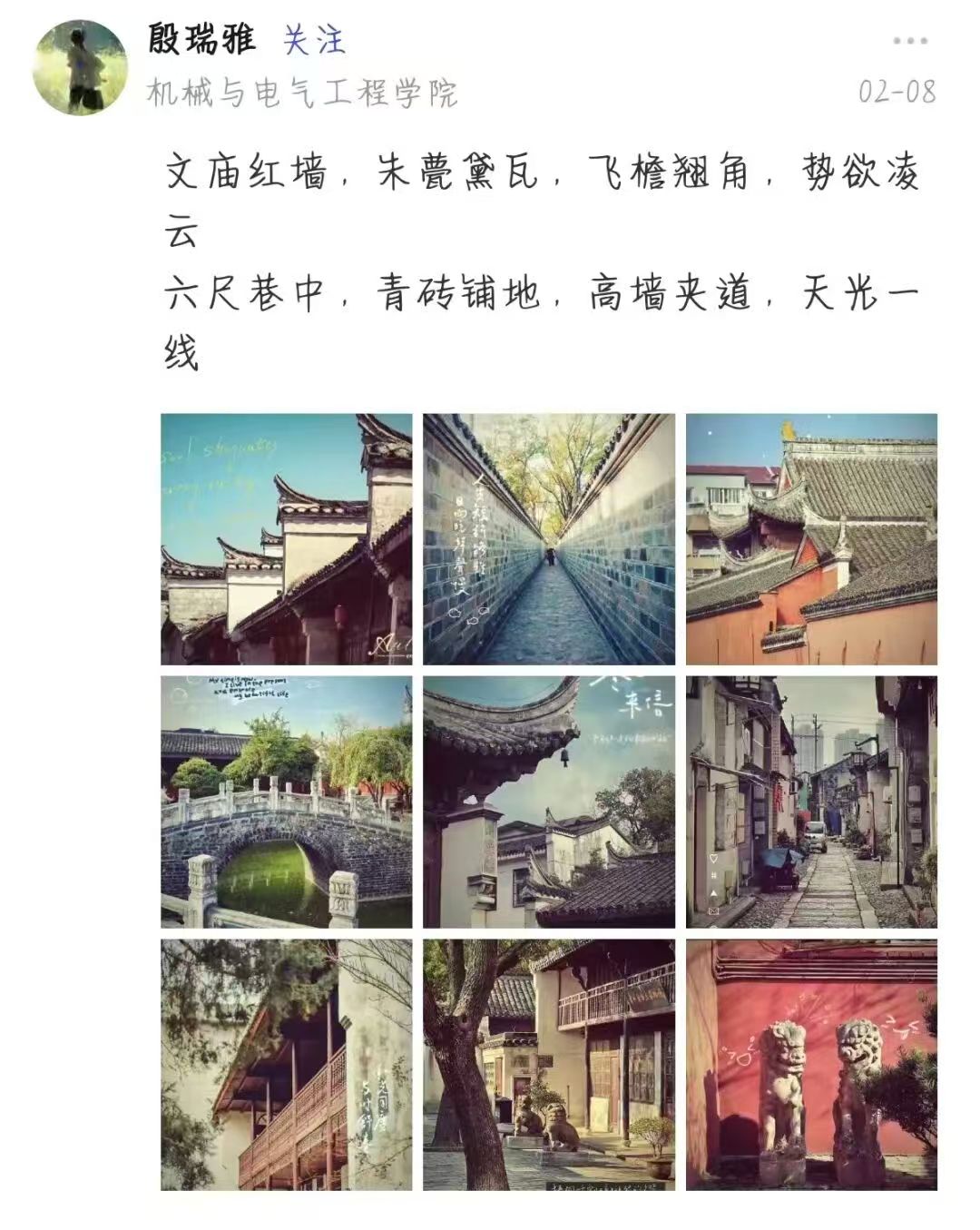The image size is (980, 1230).
Task: Open the photo of white gabled walls
Action: coord(286,539)
